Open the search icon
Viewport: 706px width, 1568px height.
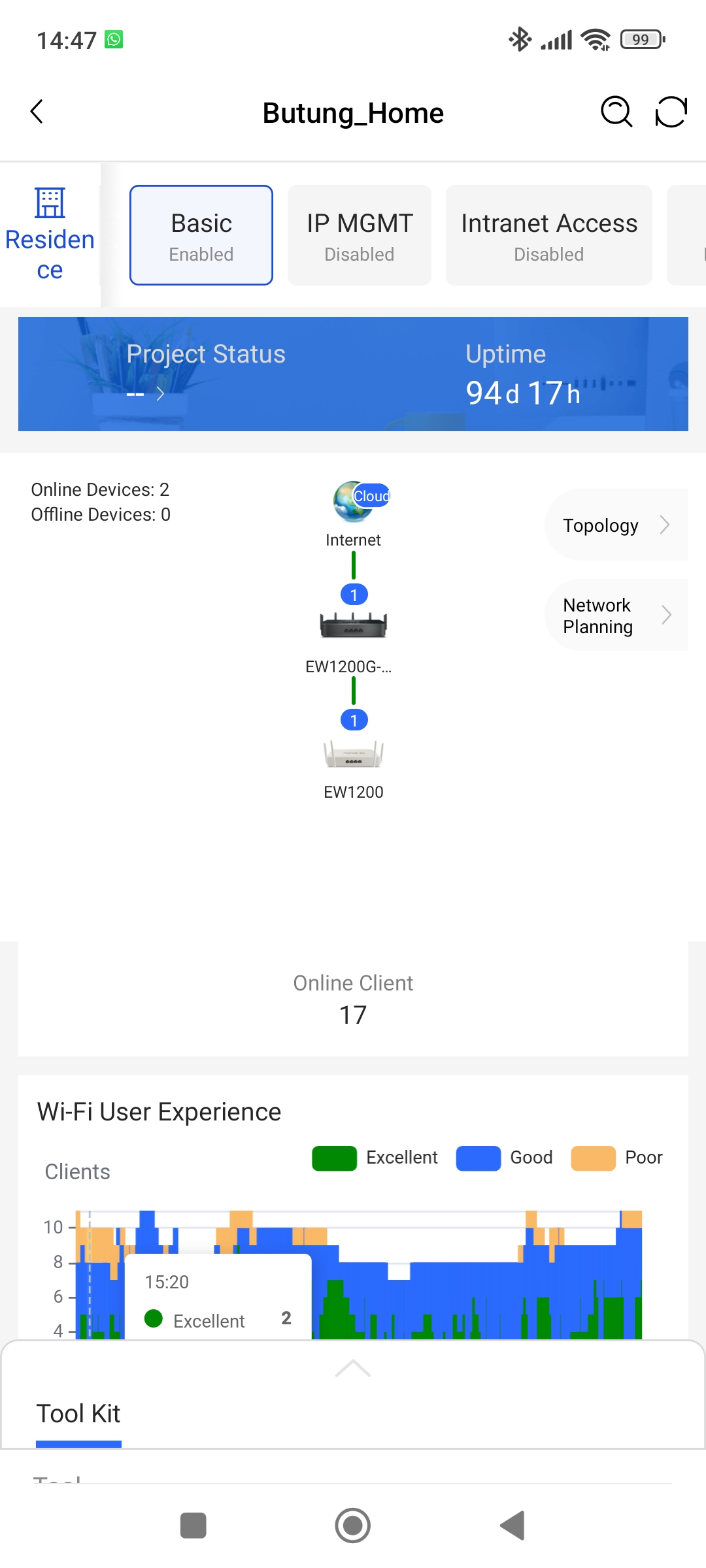click(616, 112)
